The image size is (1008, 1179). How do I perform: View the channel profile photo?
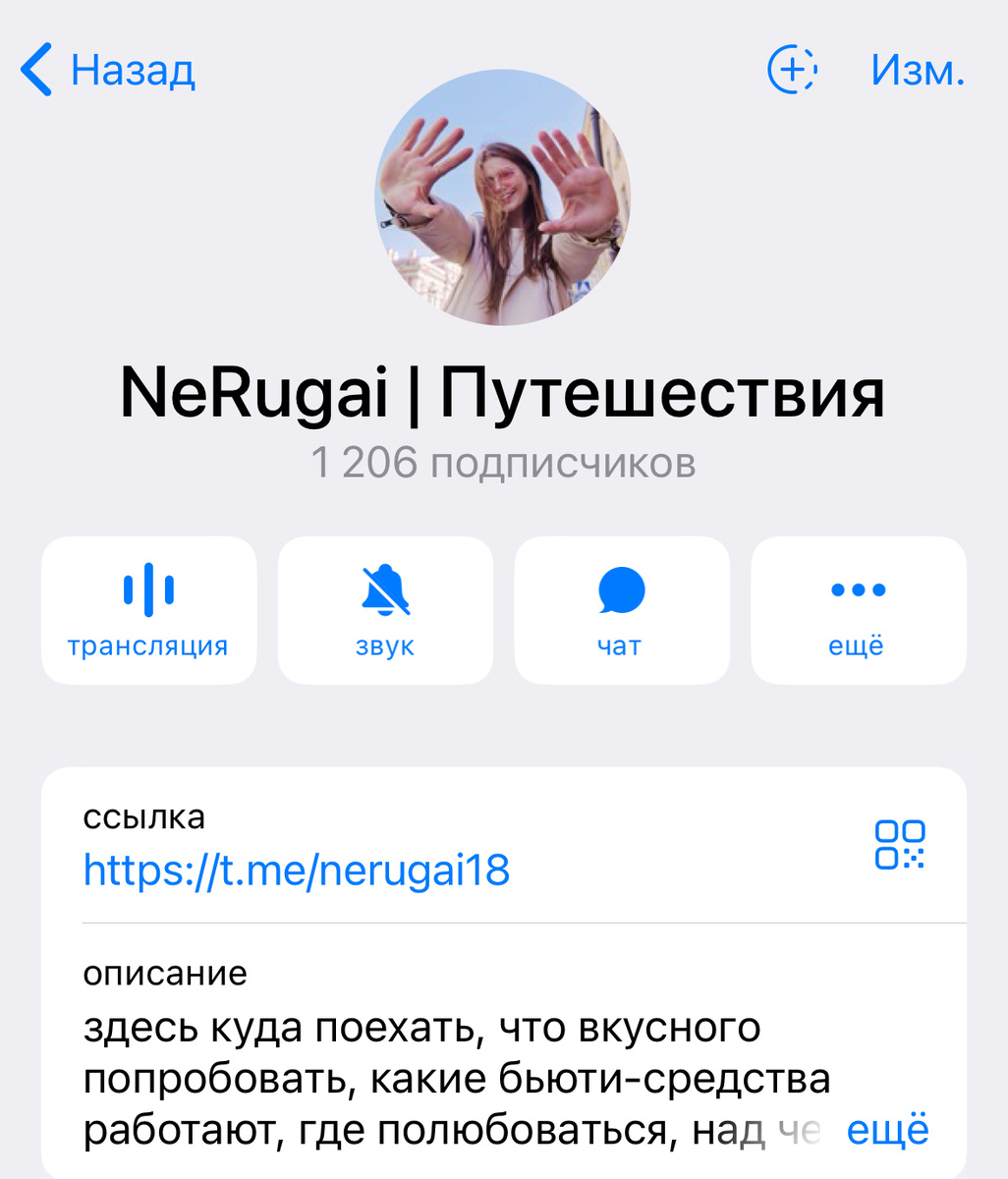point(504,201)
